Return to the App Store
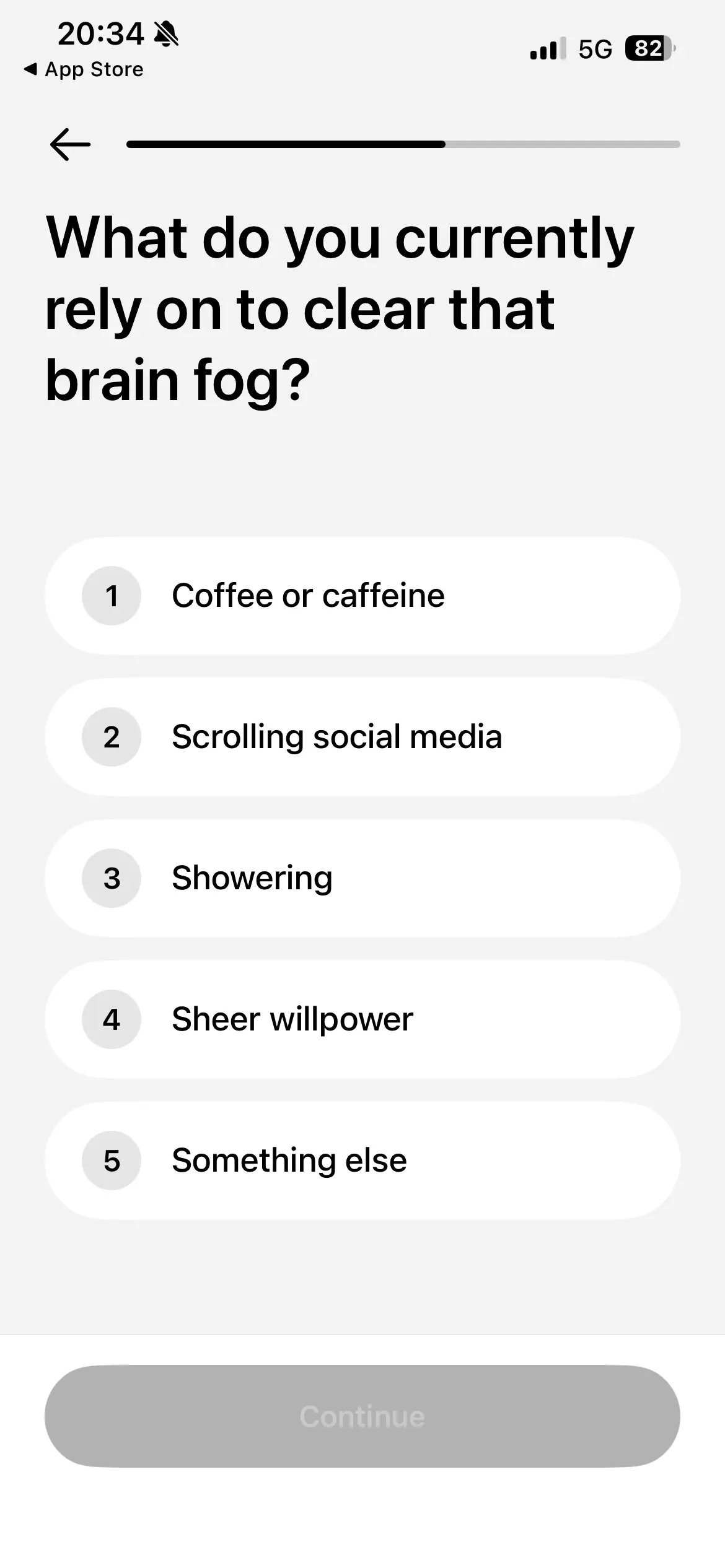The image size is (725, 1568). [x=84, y=69]
